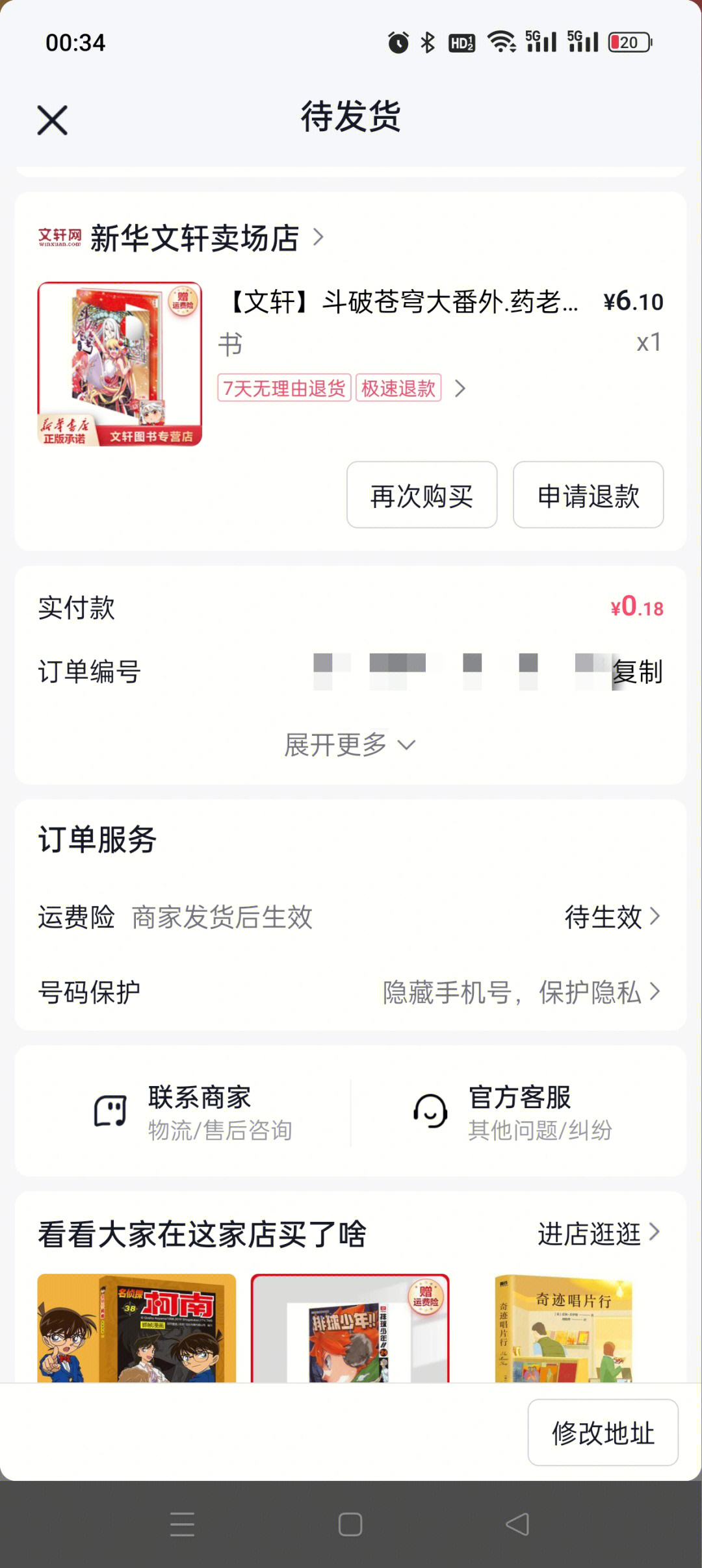Copy the order number with 复制
This screenshot has height=1568, width=702.
click(638, 672)
